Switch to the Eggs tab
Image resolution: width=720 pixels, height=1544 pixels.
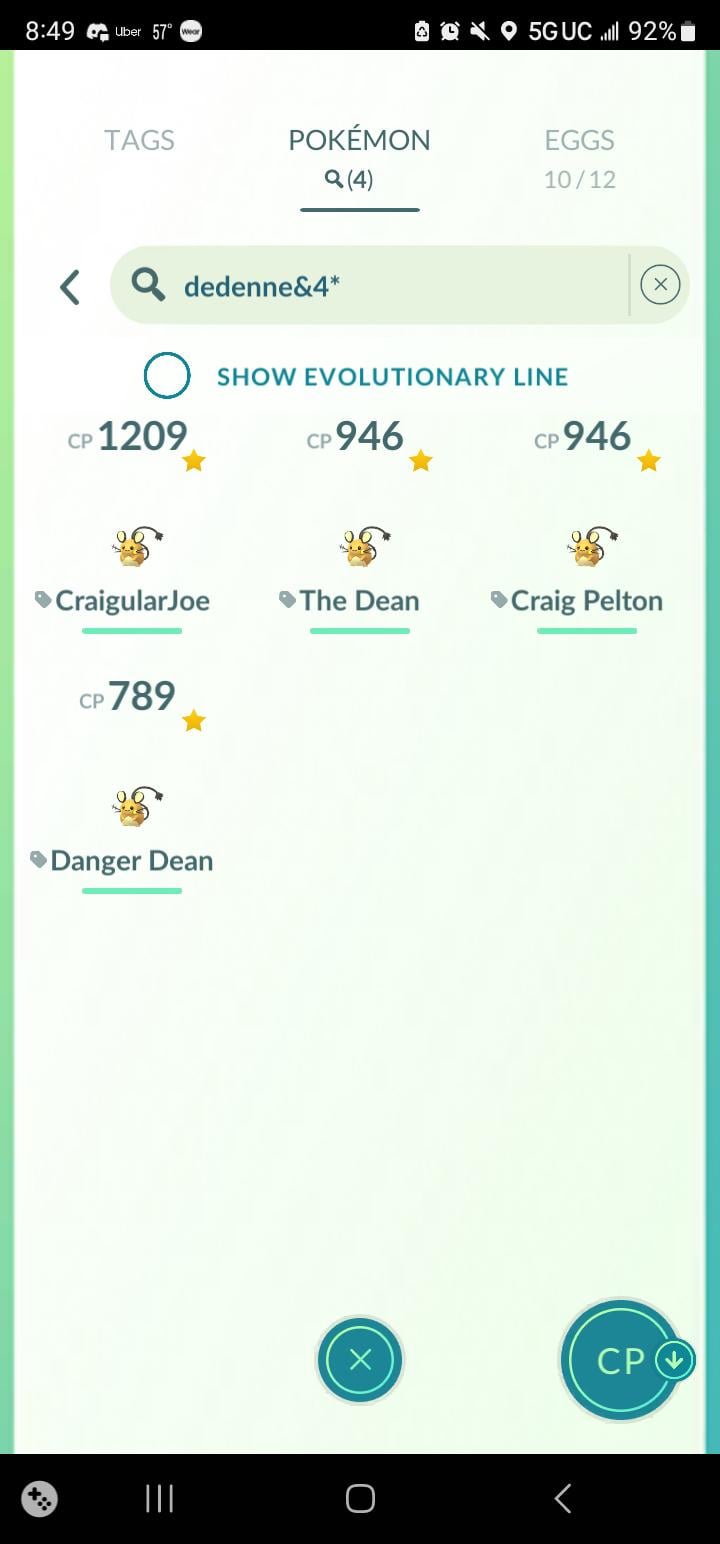pyautogui.click(x=579, y=156)
